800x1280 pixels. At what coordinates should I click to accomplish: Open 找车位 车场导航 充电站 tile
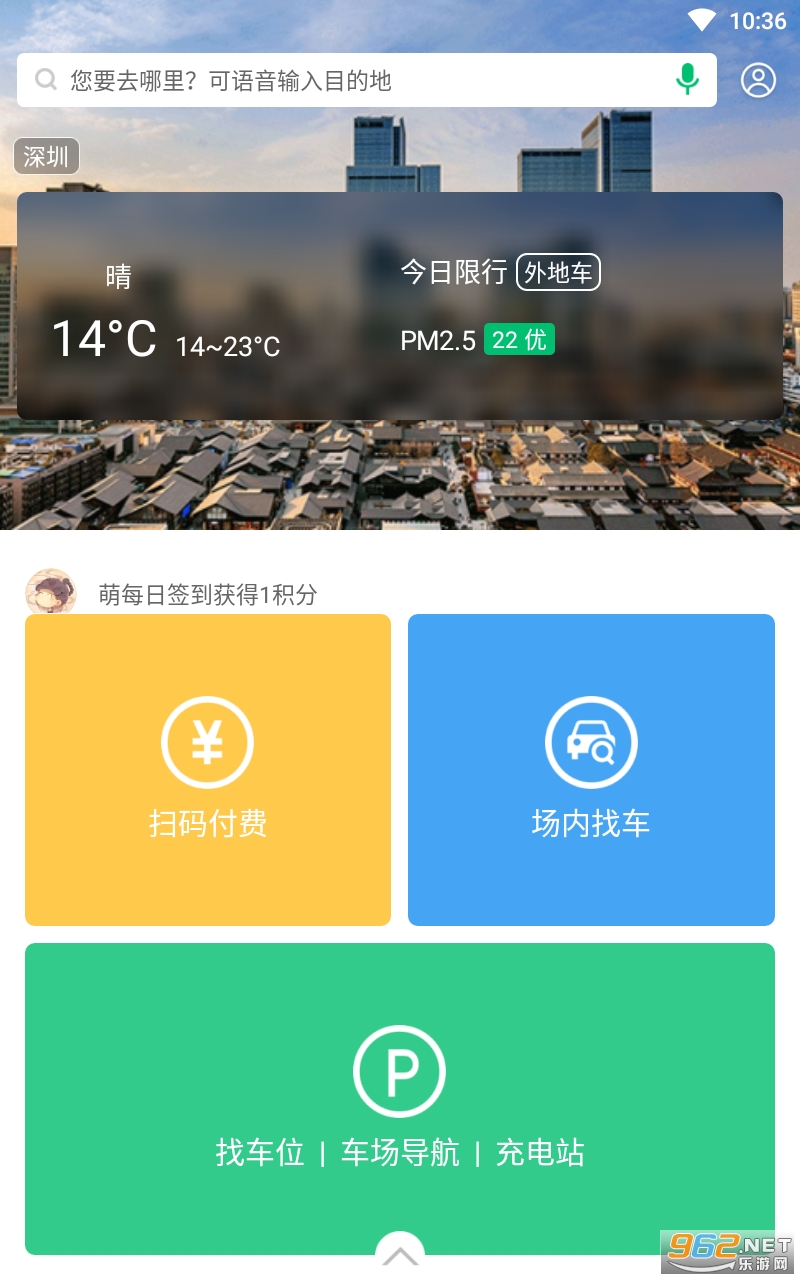tap(400, 1098)
